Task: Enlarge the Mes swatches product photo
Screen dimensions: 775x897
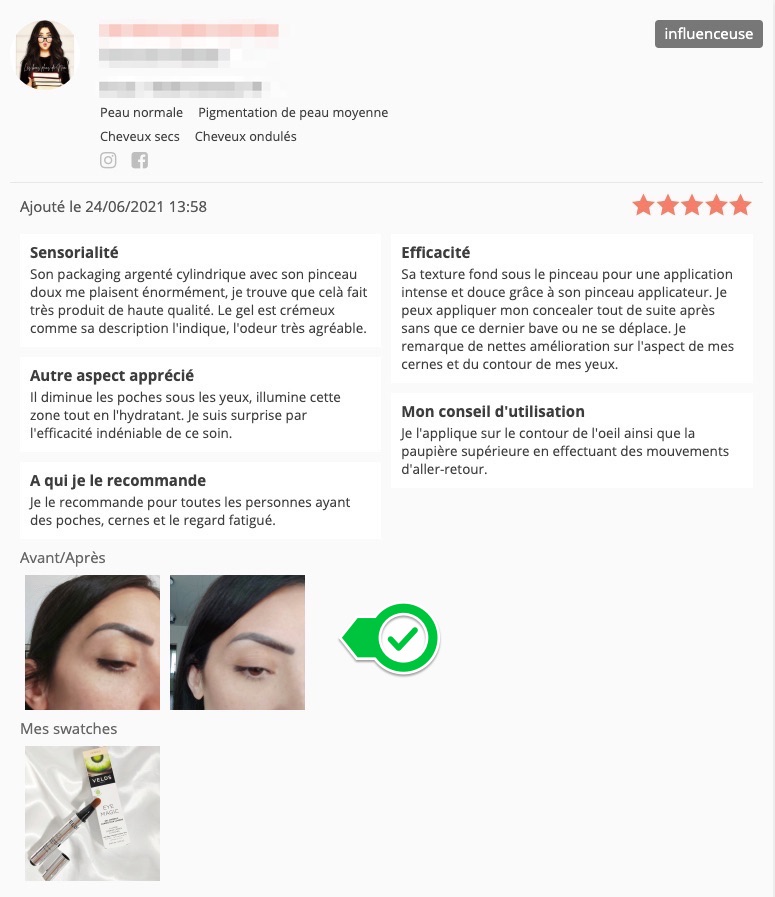Action: (92, 813)
